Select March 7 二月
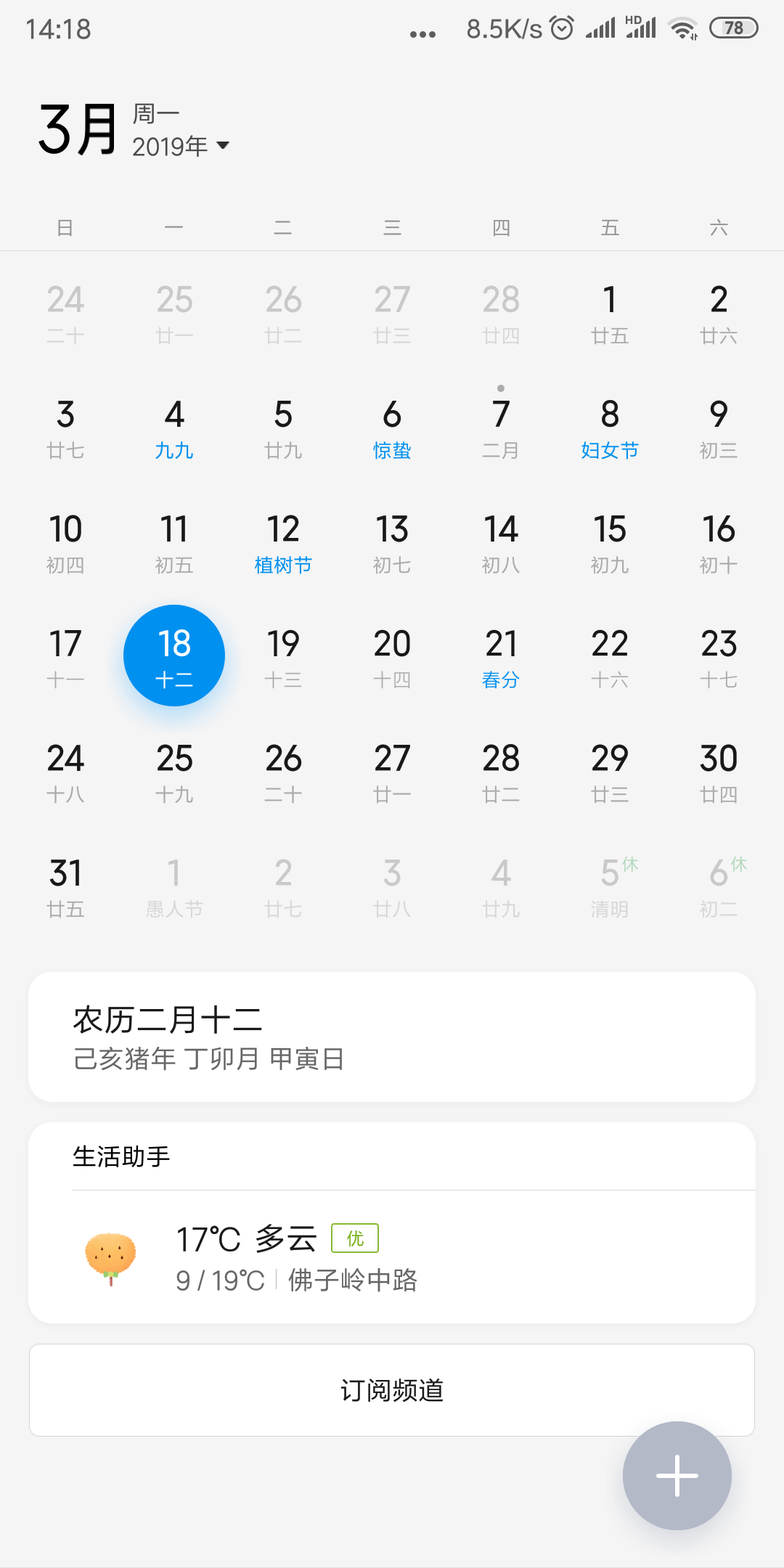This screenshot has height=1568, width=784. pyautogui.click(x=501, y=430)
